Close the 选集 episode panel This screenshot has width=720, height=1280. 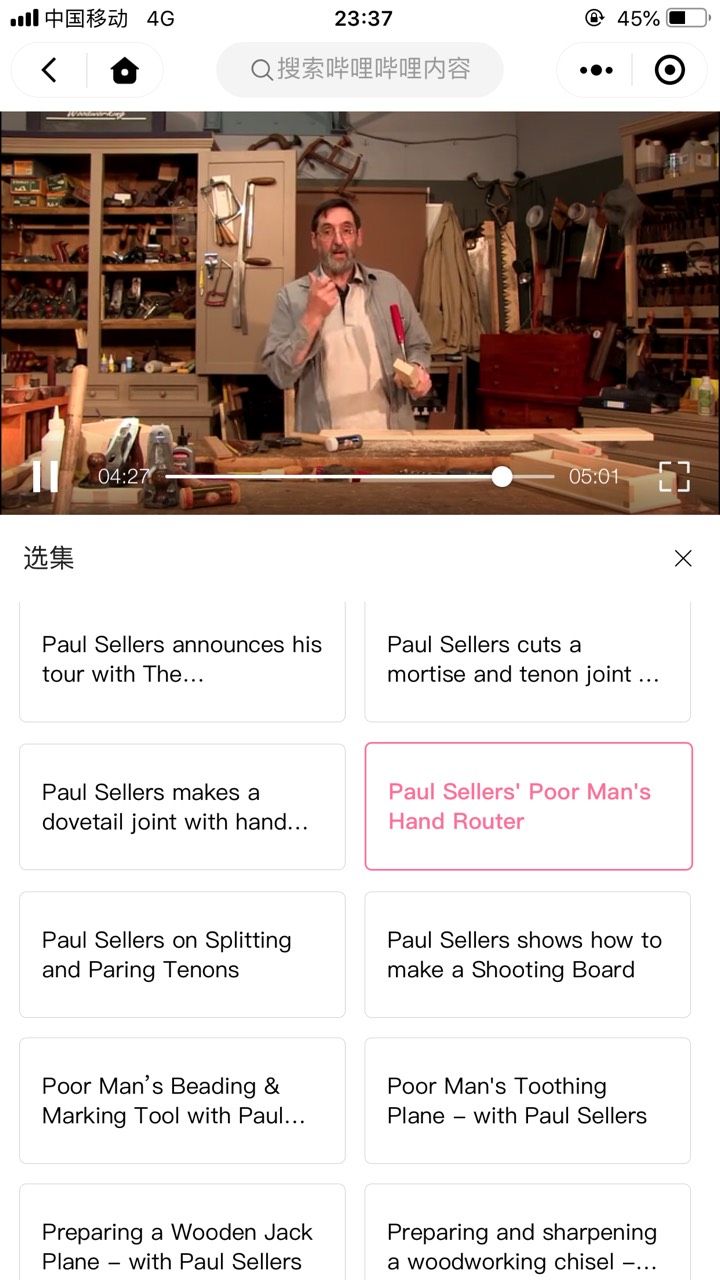click(x=683, y=558)
